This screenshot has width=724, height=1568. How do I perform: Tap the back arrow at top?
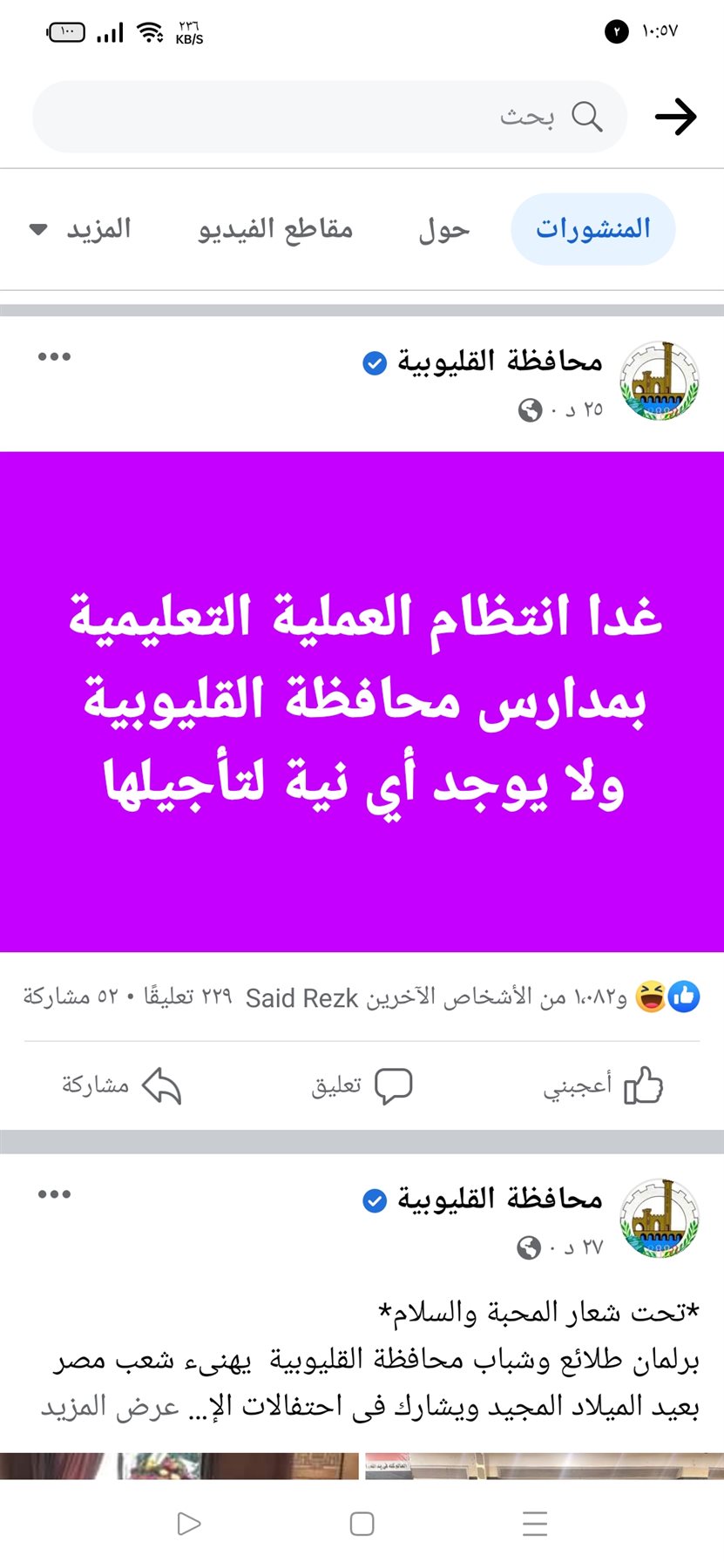pyautogui.click(x=675, y=117)
